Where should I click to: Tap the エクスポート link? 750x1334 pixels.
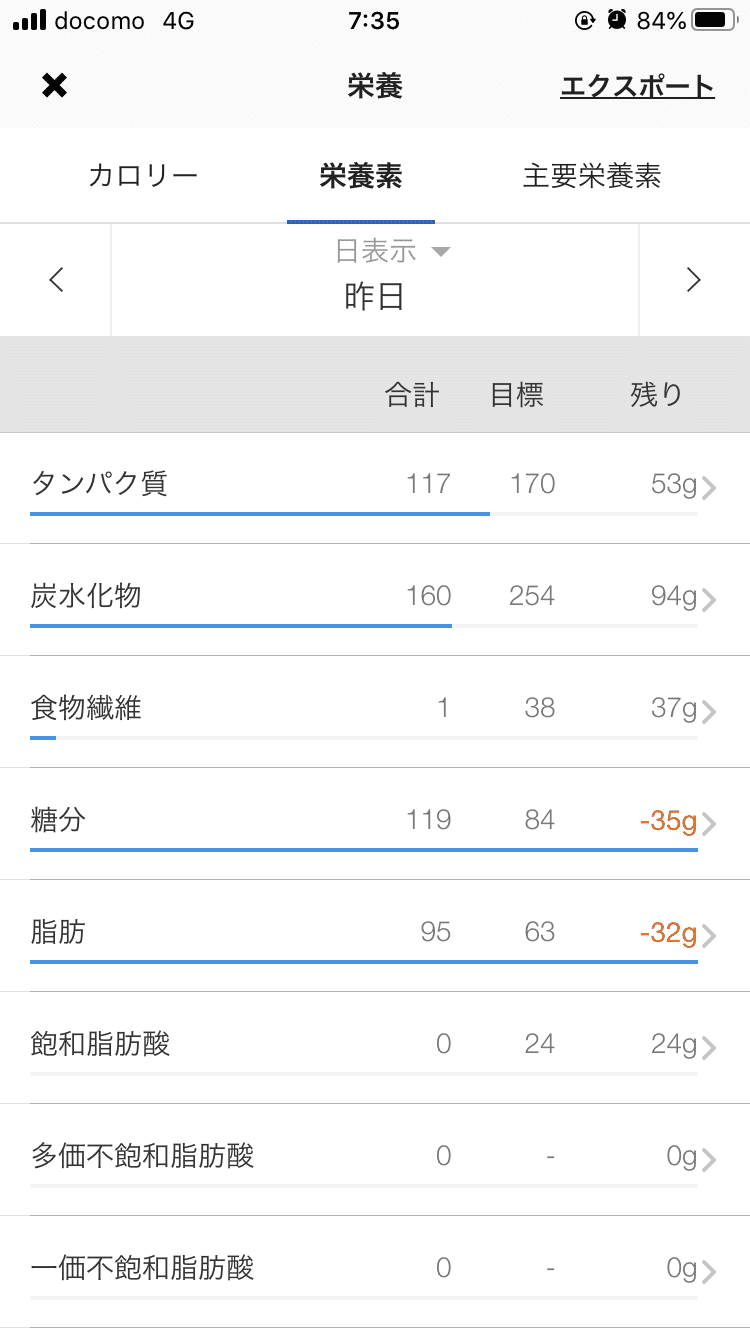click(x=637, y=87)
